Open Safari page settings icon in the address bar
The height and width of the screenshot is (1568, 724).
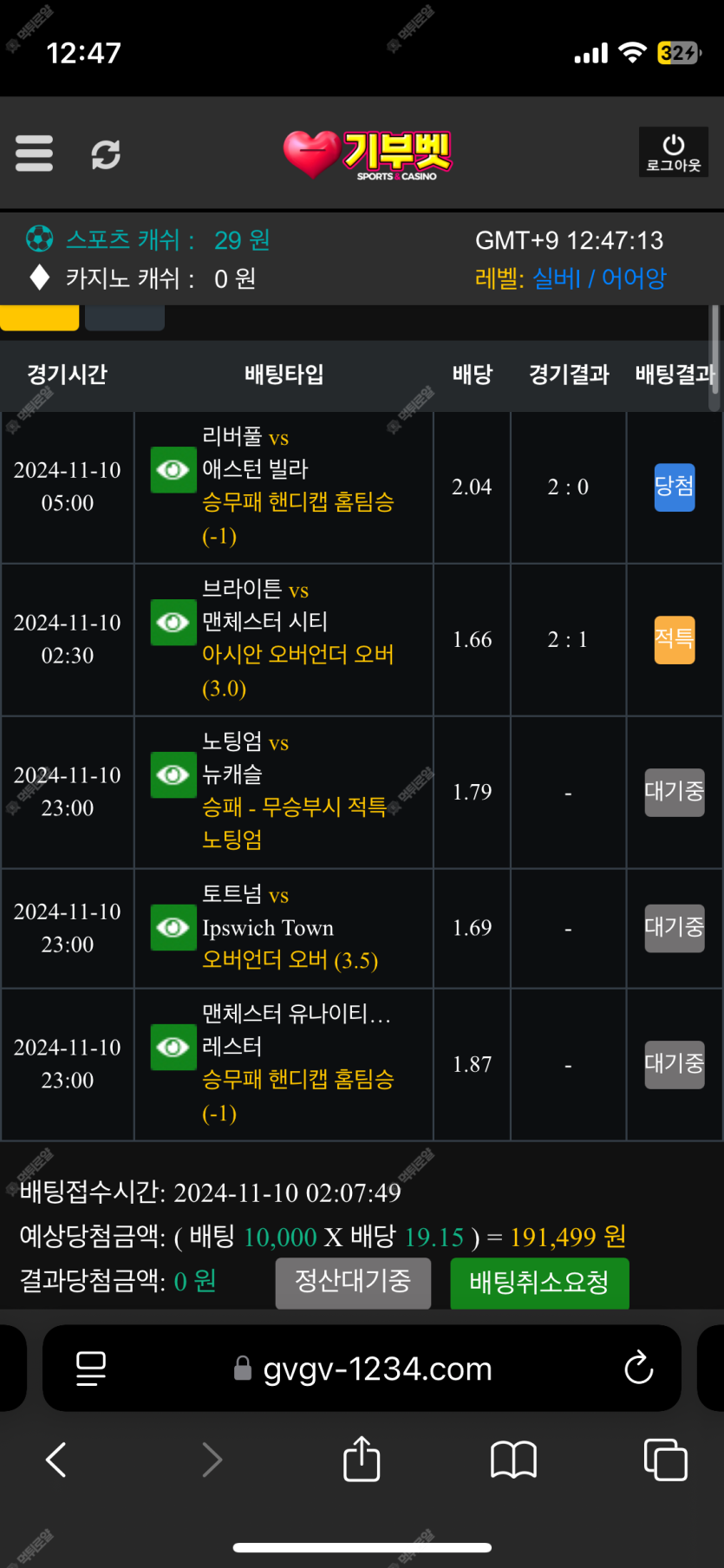pos(91,1369)
